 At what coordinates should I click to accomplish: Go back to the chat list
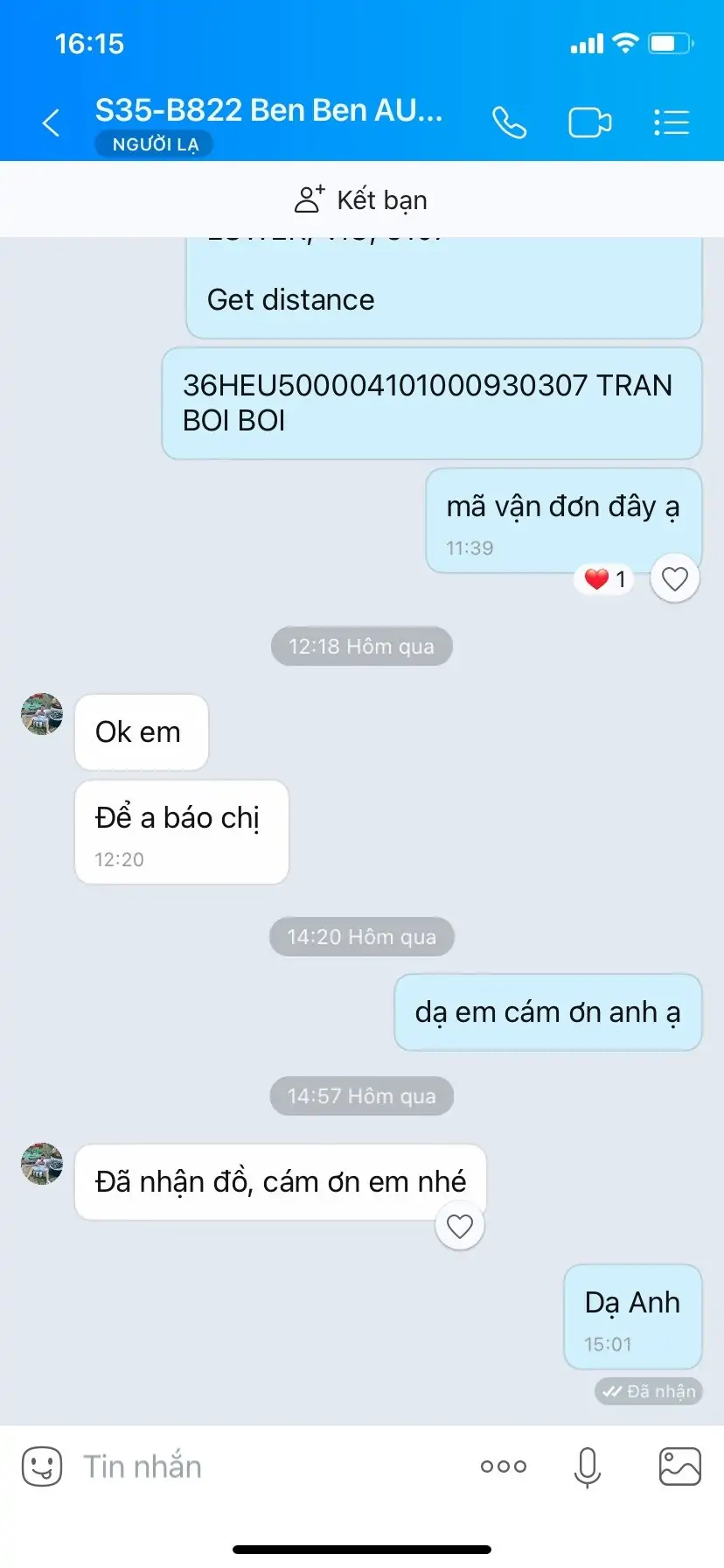[50, 122]
